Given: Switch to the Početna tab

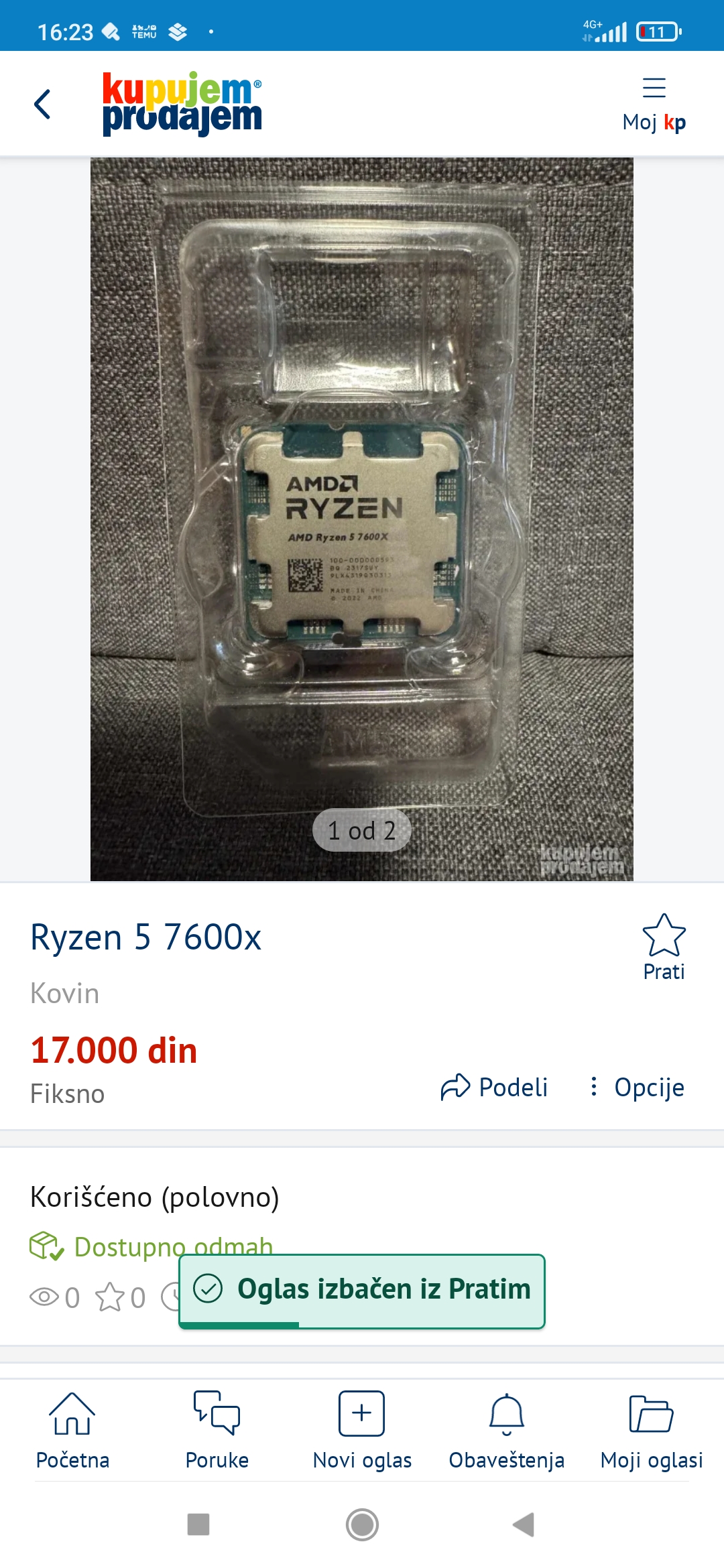Looking at the screenshot, I should pyautogui.click(x=72, y=1430).
